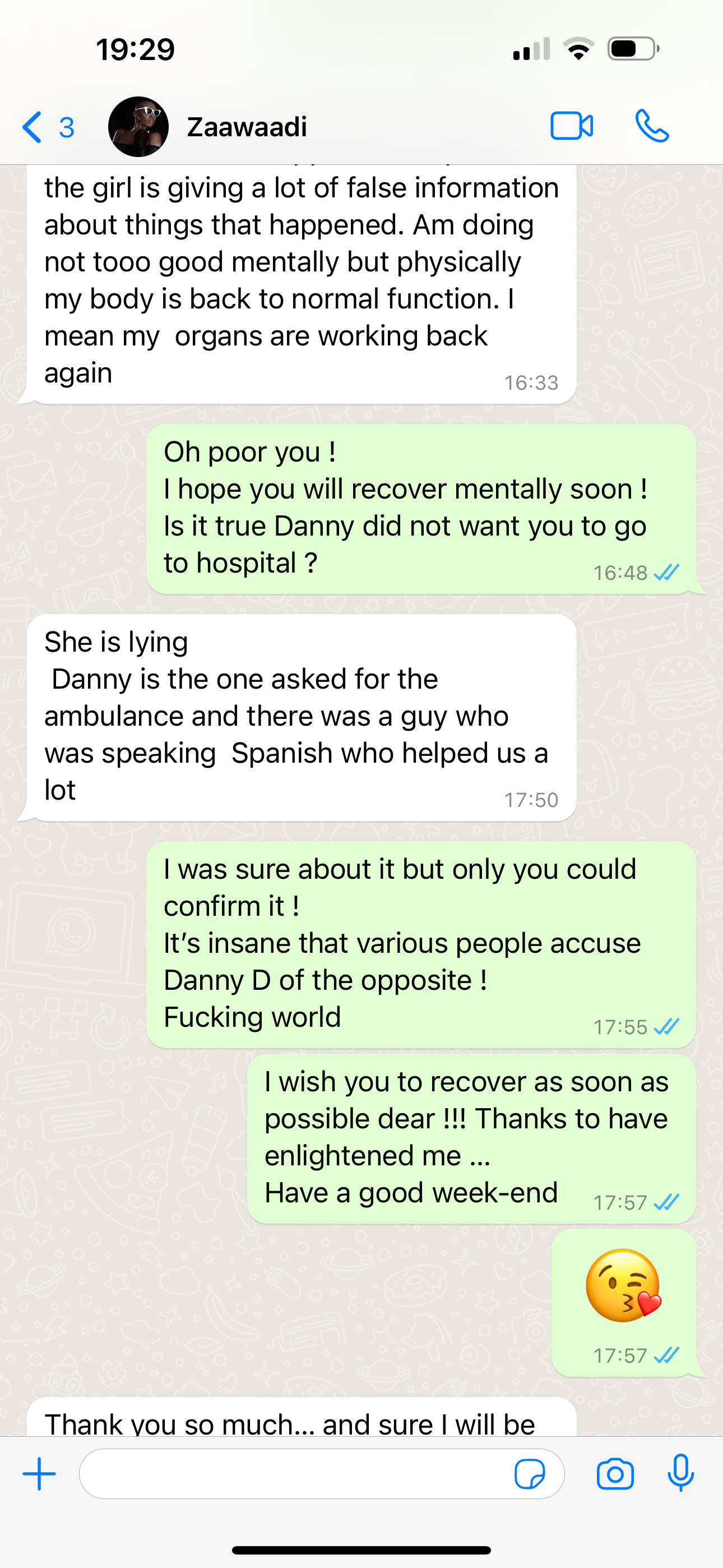
Task: Tap the microphone to record a voice message
Action: [x=680, y=1473]
